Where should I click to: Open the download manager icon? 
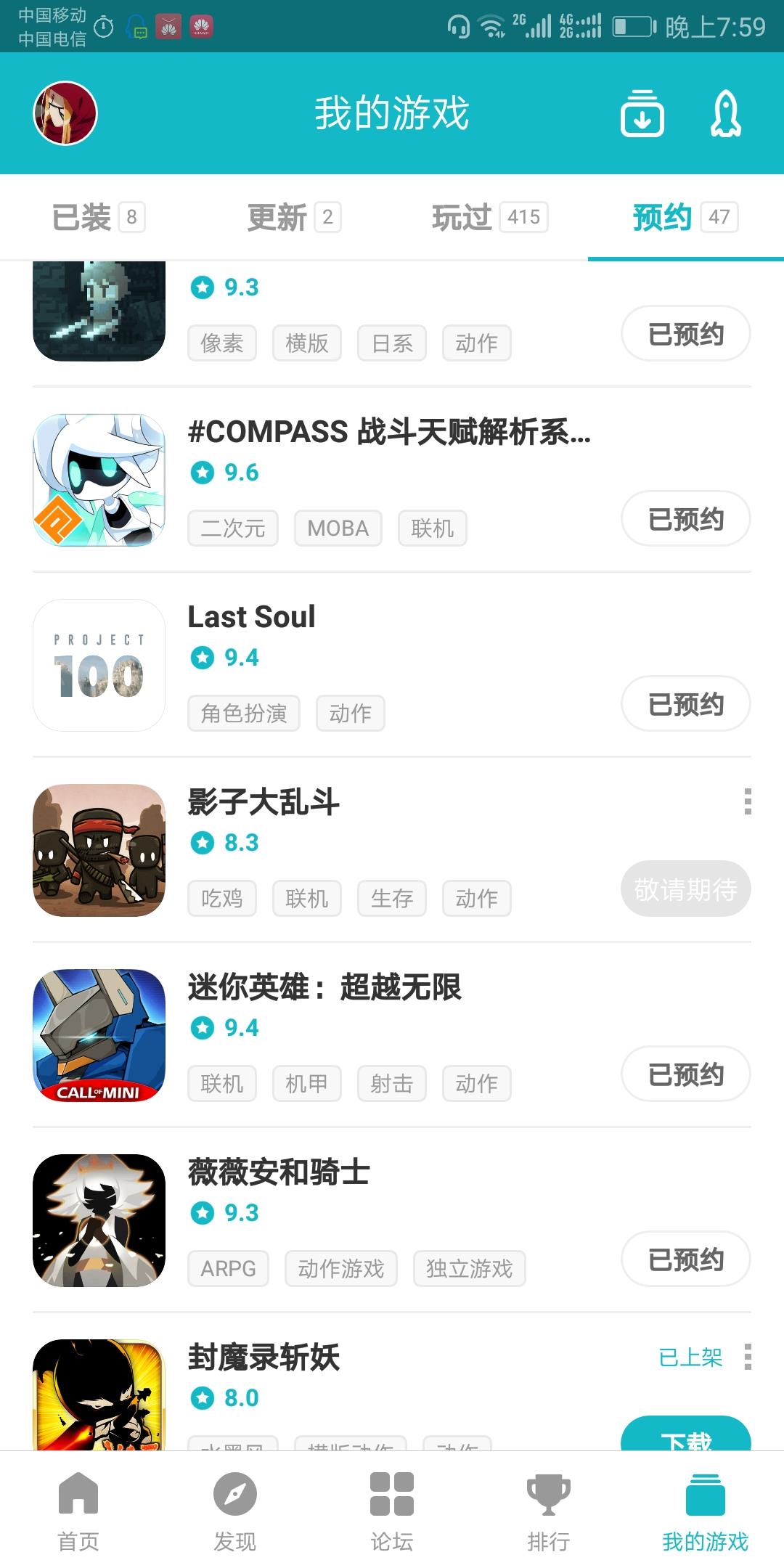click(x=642, y=114)
